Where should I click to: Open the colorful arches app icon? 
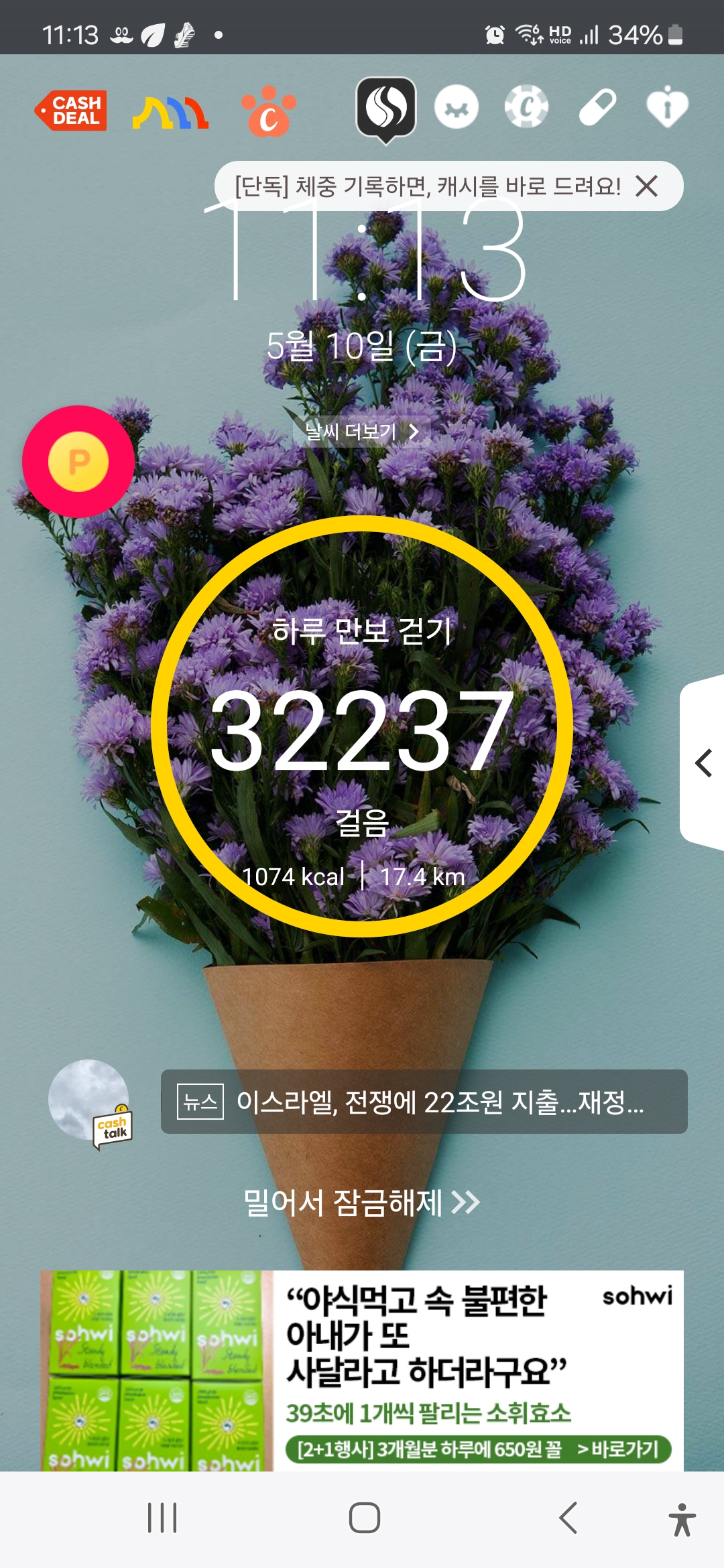[x=170, y=112]
